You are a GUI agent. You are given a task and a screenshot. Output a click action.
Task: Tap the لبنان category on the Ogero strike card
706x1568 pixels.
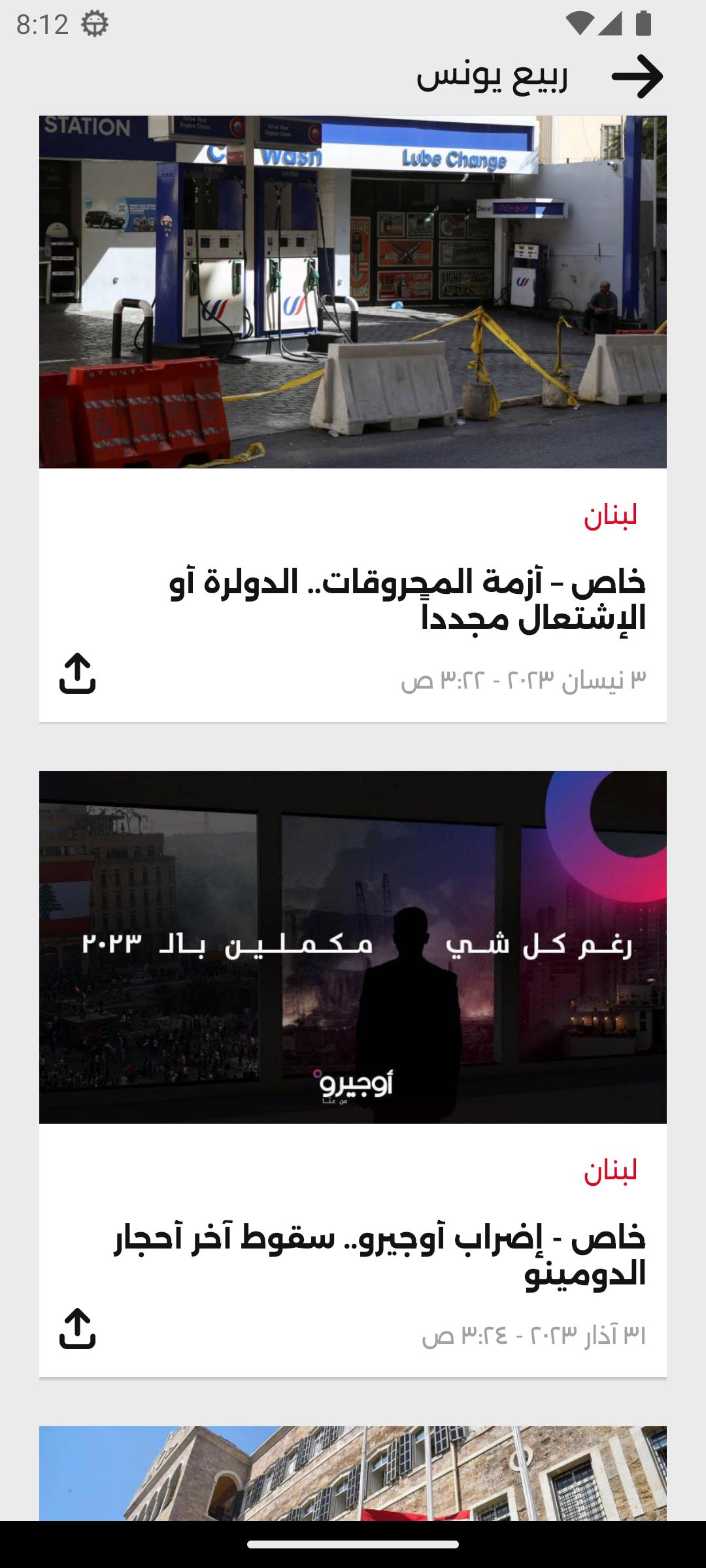click(611, 1171)
